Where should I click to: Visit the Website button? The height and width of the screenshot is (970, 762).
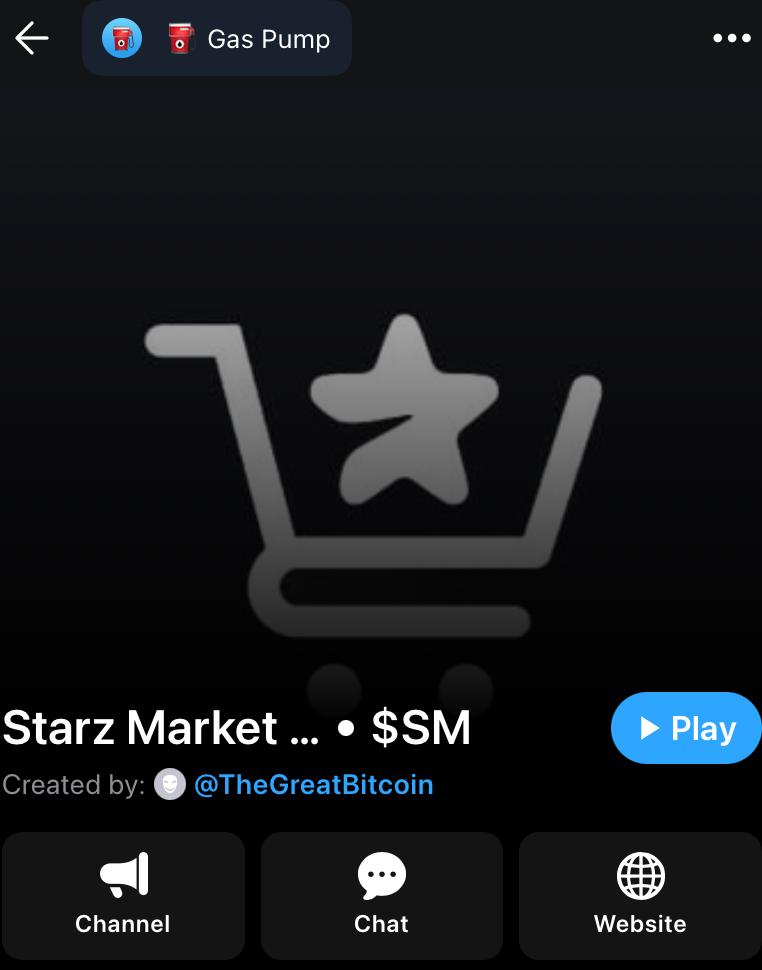tap(640, 895)
